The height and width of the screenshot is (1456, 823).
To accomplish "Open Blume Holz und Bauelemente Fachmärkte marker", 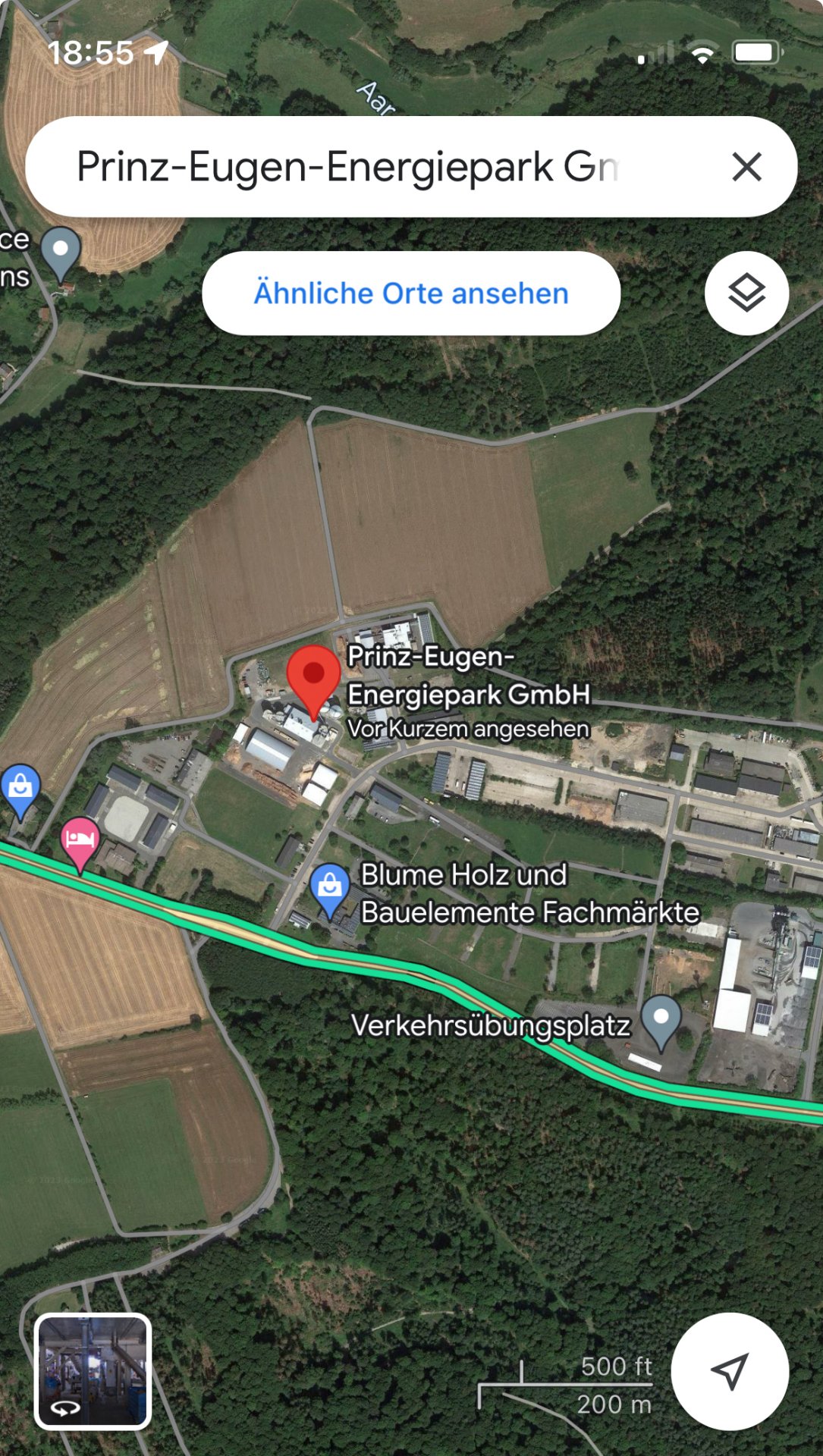I will pyautogui.click(x=330, y=886).
